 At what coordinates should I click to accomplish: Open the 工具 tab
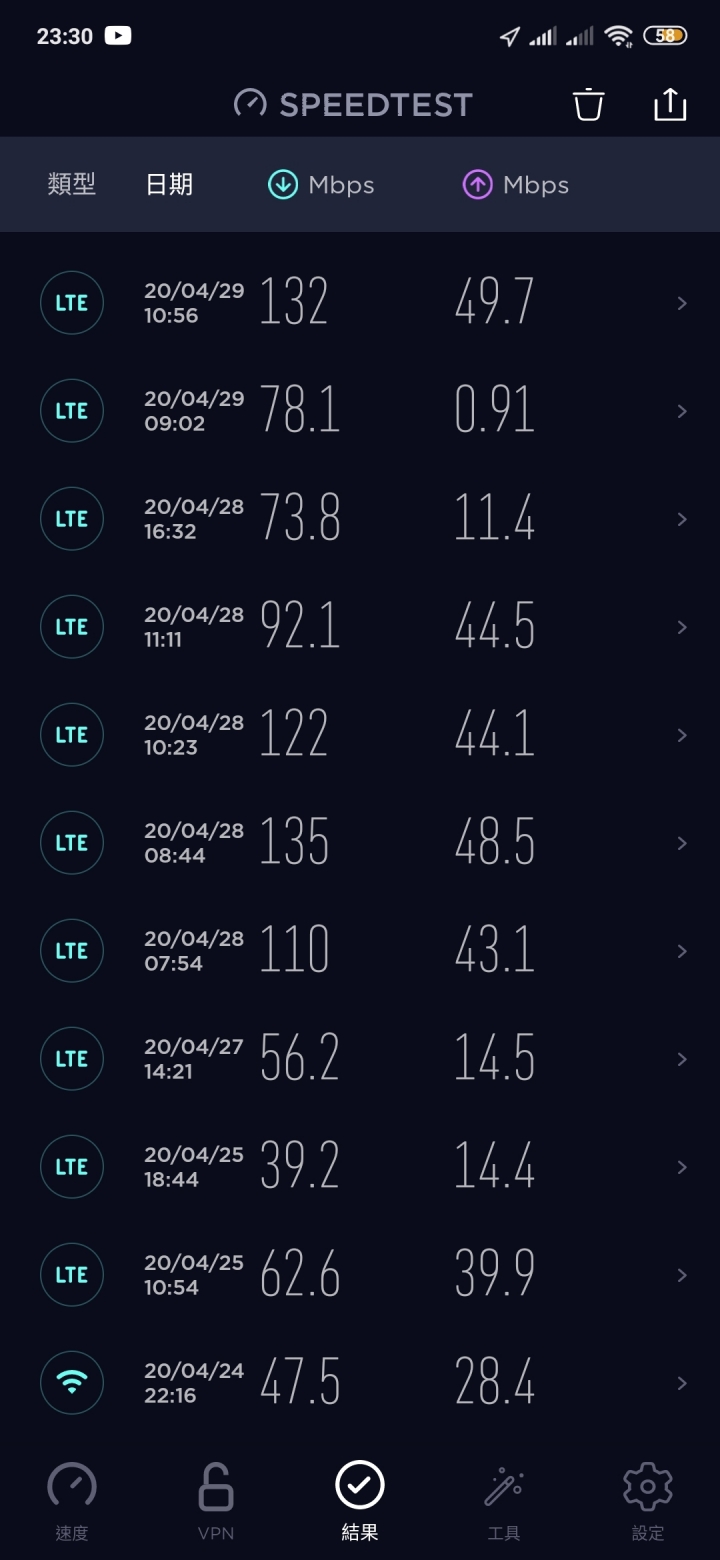point(504,1500)
